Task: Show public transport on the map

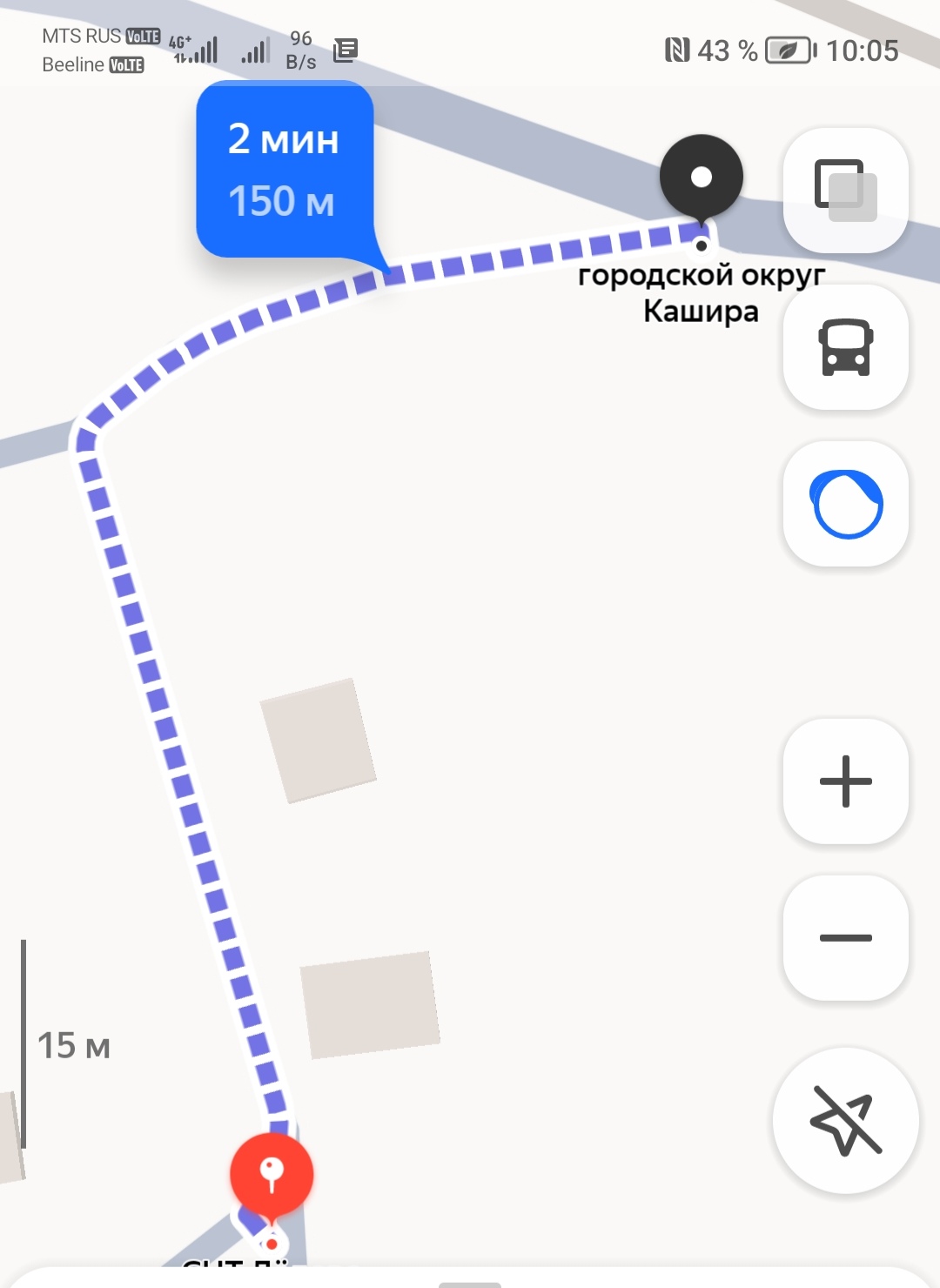Action: tap(845, 347)
